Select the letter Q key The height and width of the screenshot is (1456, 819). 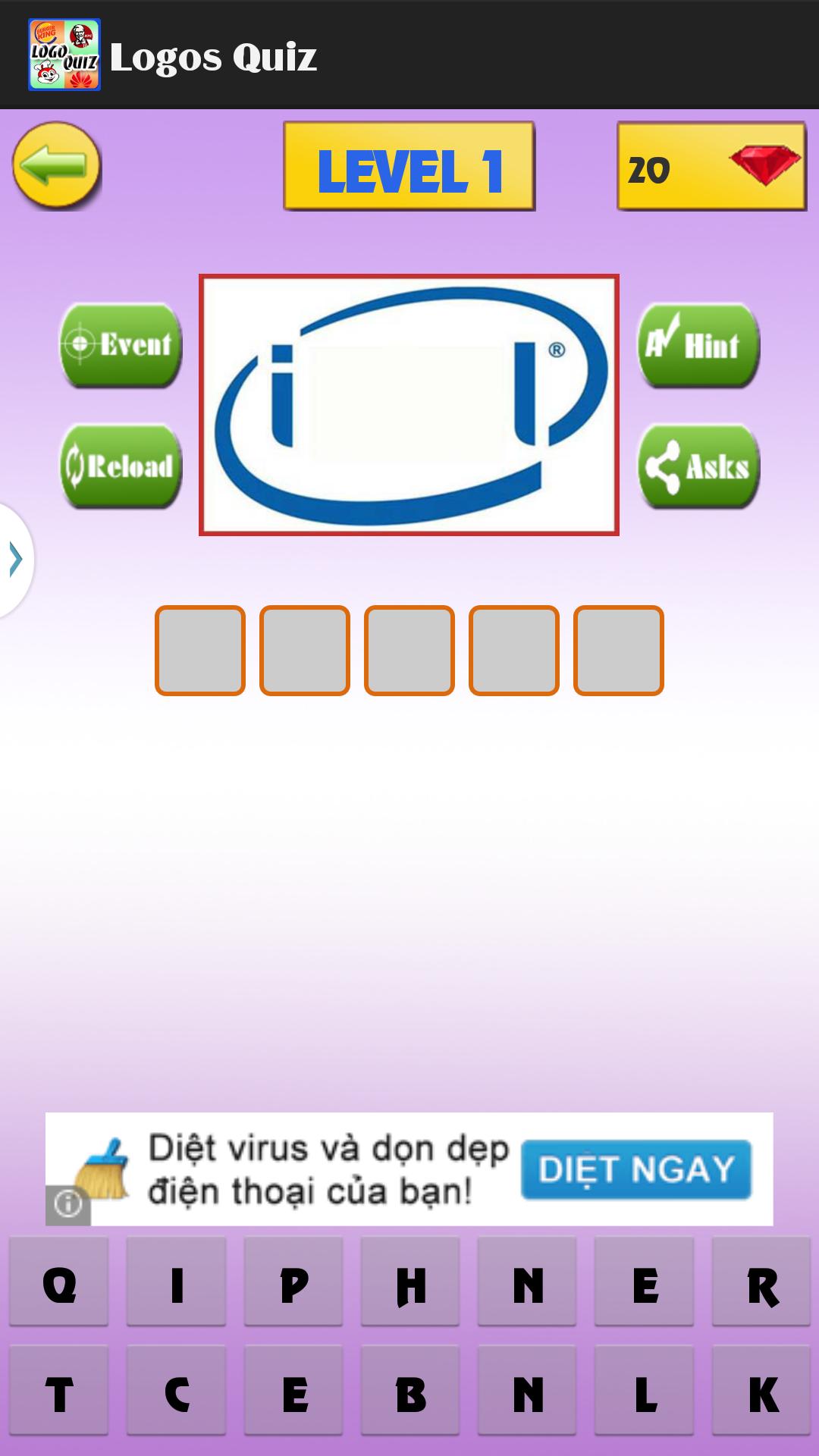click(59, 1285)
